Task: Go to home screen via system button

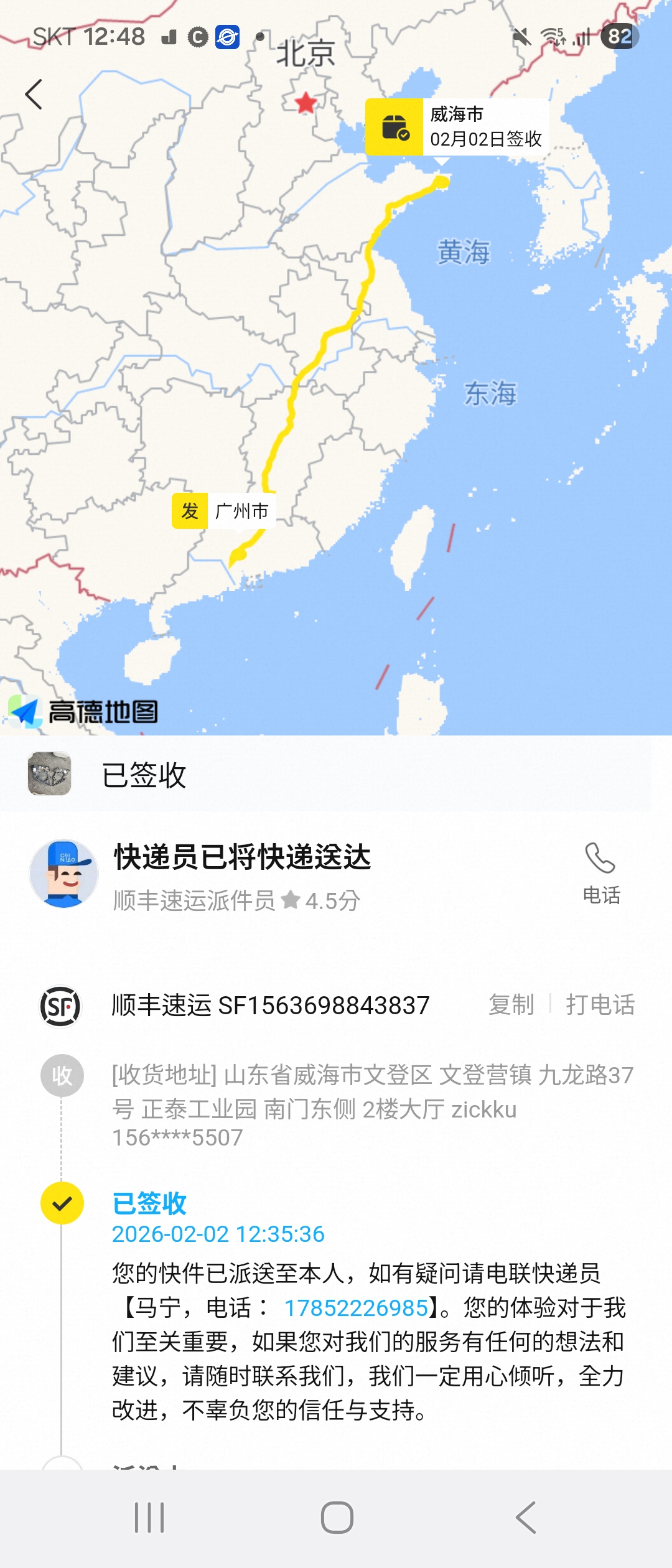Action: (337, 1518)
